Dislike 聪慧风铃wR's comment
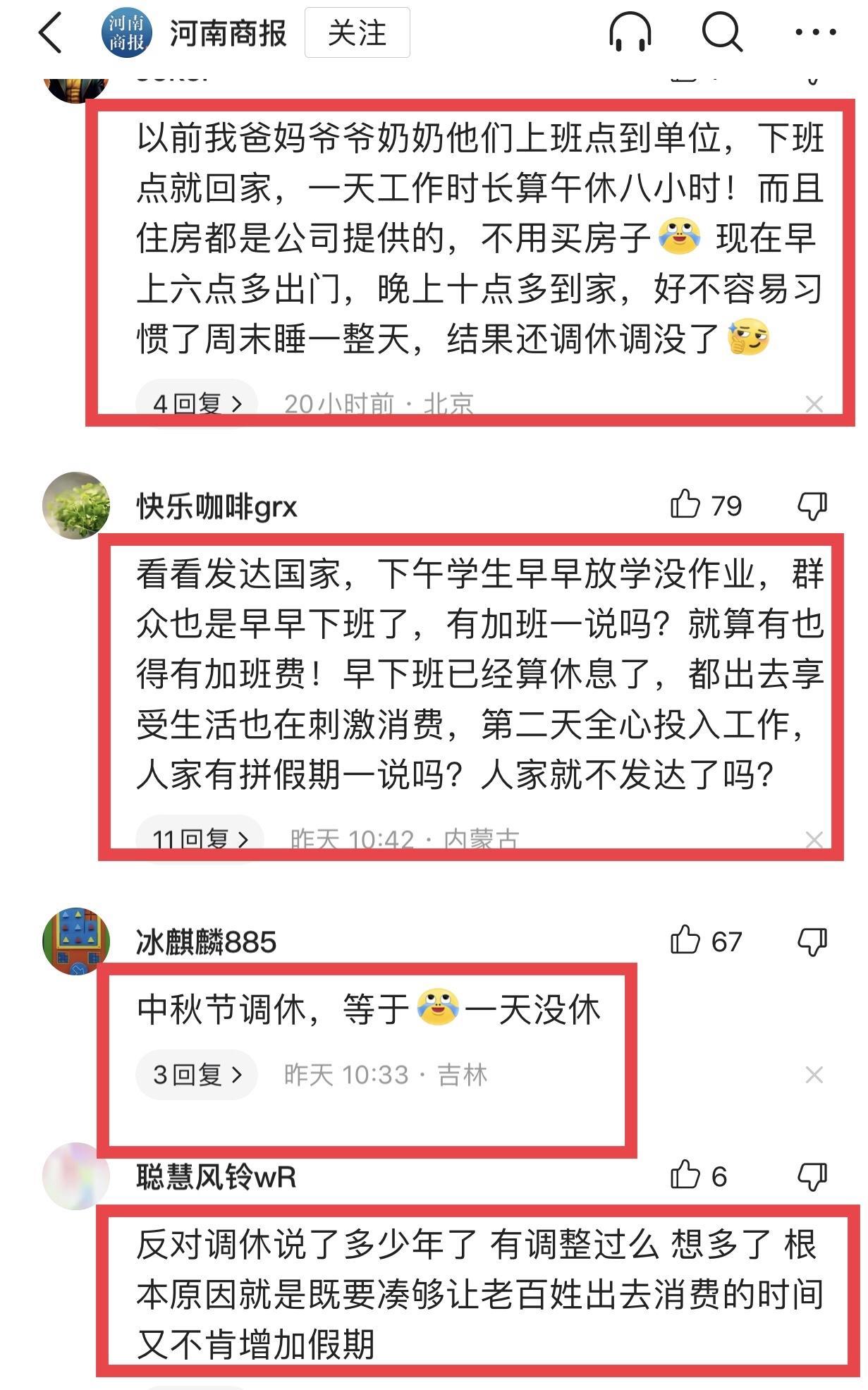Screen dimensions: 868x1390 (x=812, y=1176)
